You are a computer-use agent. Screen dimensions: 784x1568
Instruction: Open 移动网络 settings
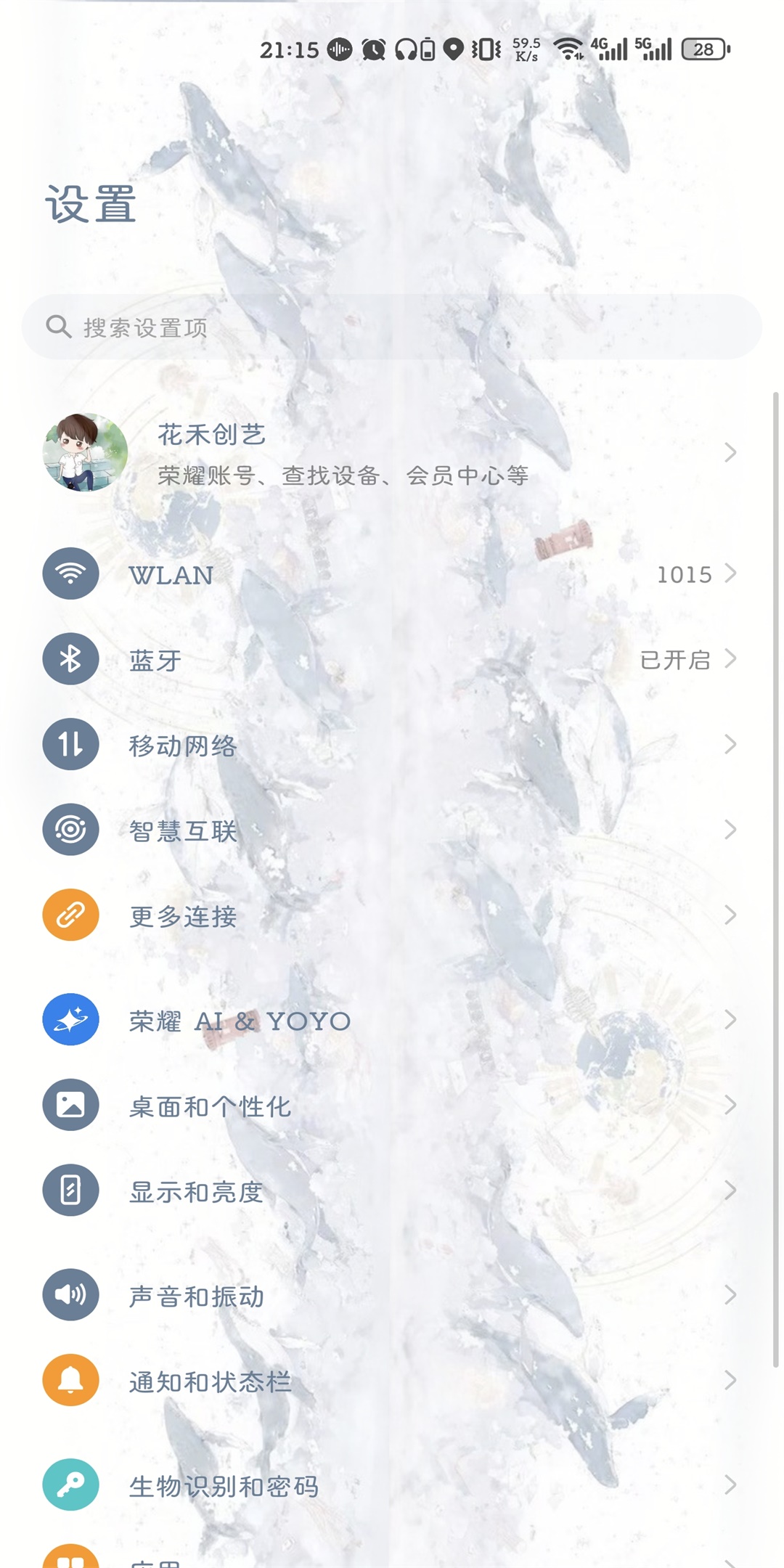point(392,745)
